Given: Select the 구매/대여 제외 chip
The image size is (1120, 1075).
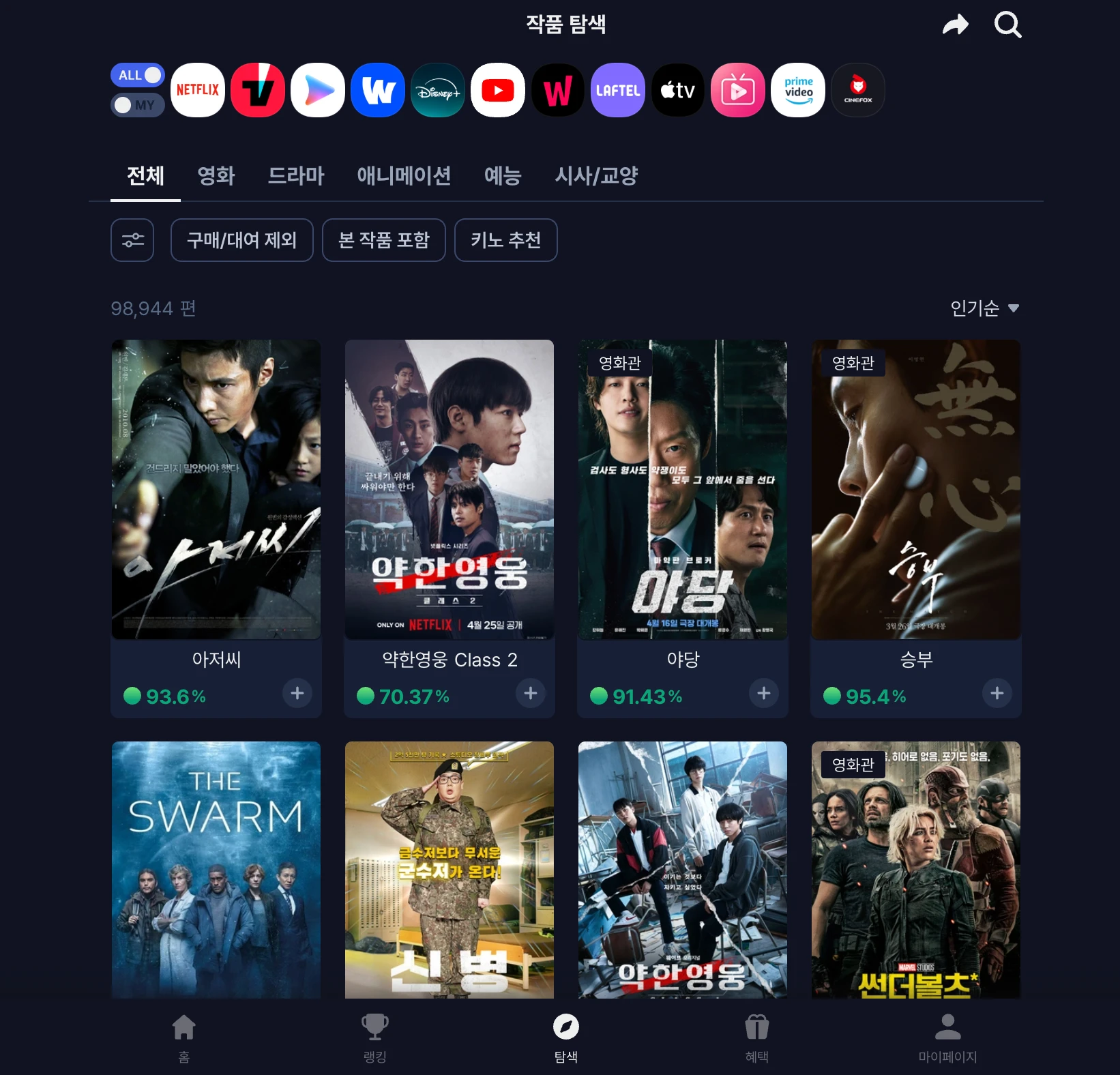Looking at the screenshot, I should (241, 240).
